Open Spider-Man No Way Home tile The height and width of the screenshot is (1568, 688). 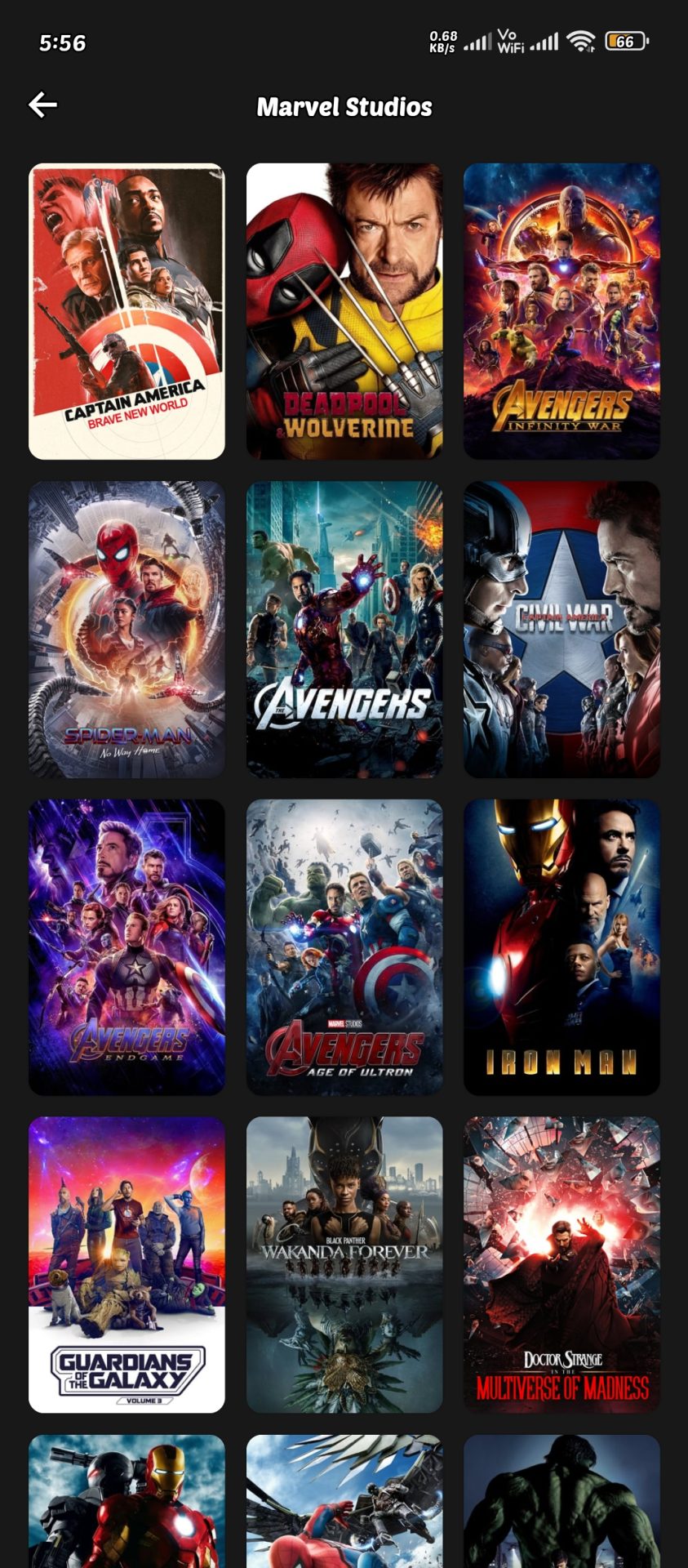click(x=127, y=629)
